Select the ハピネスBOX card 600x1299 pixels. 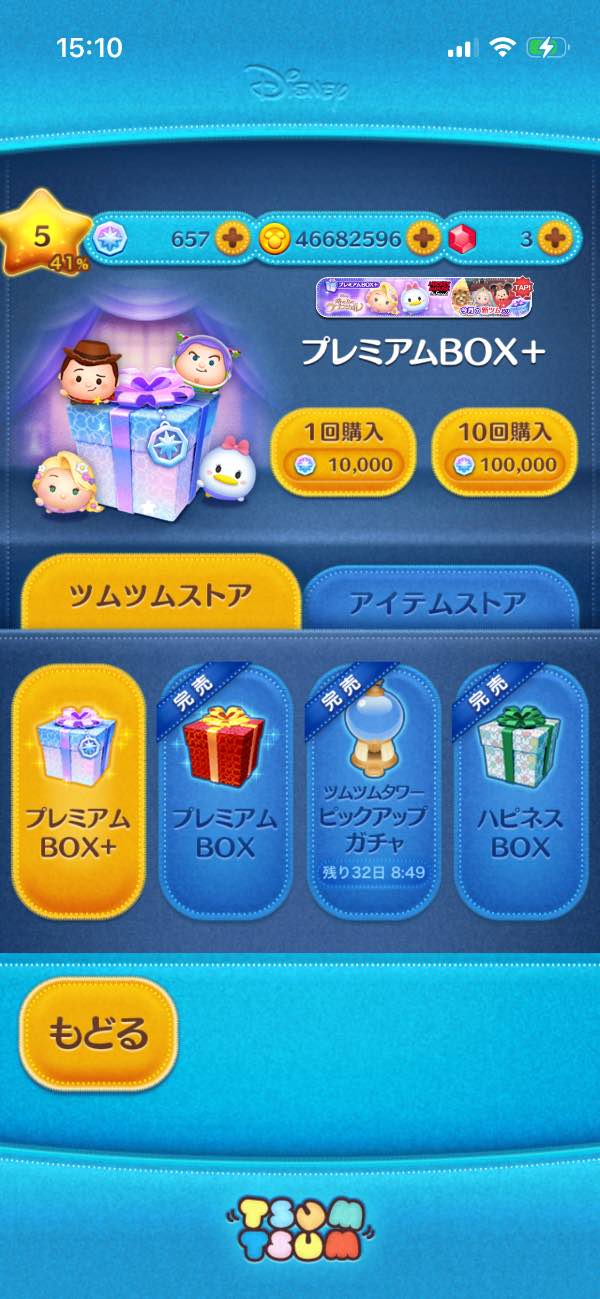[x=520, y=790]
